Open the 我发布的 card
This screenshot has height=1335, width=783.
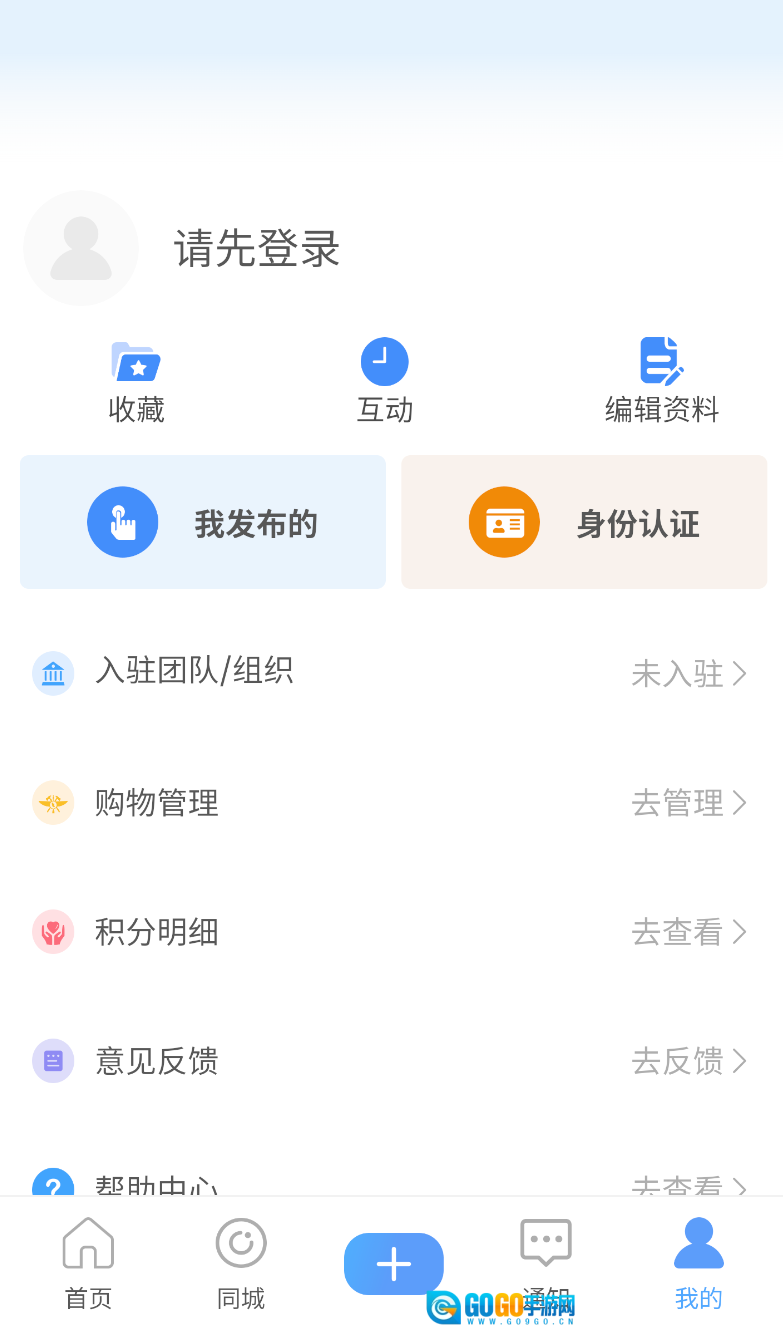click(x=203, y=522)
